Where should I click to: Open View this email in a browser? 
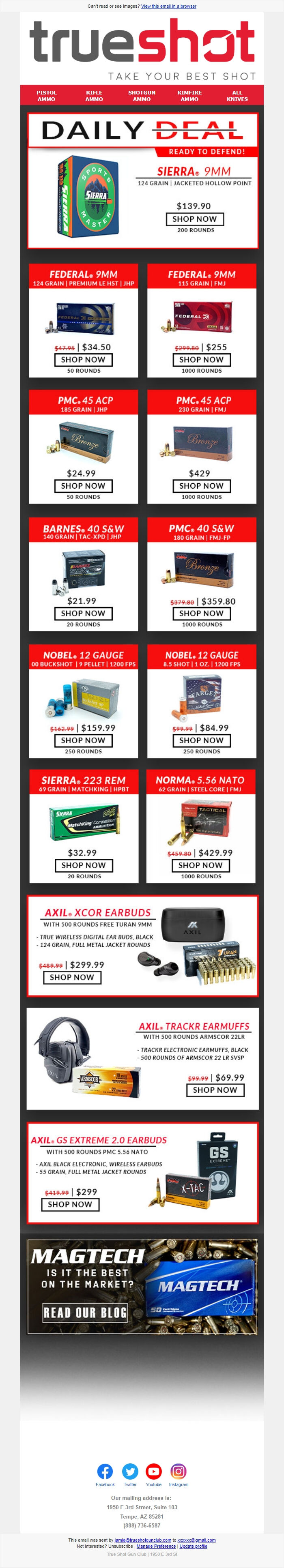tap(168, 6)
